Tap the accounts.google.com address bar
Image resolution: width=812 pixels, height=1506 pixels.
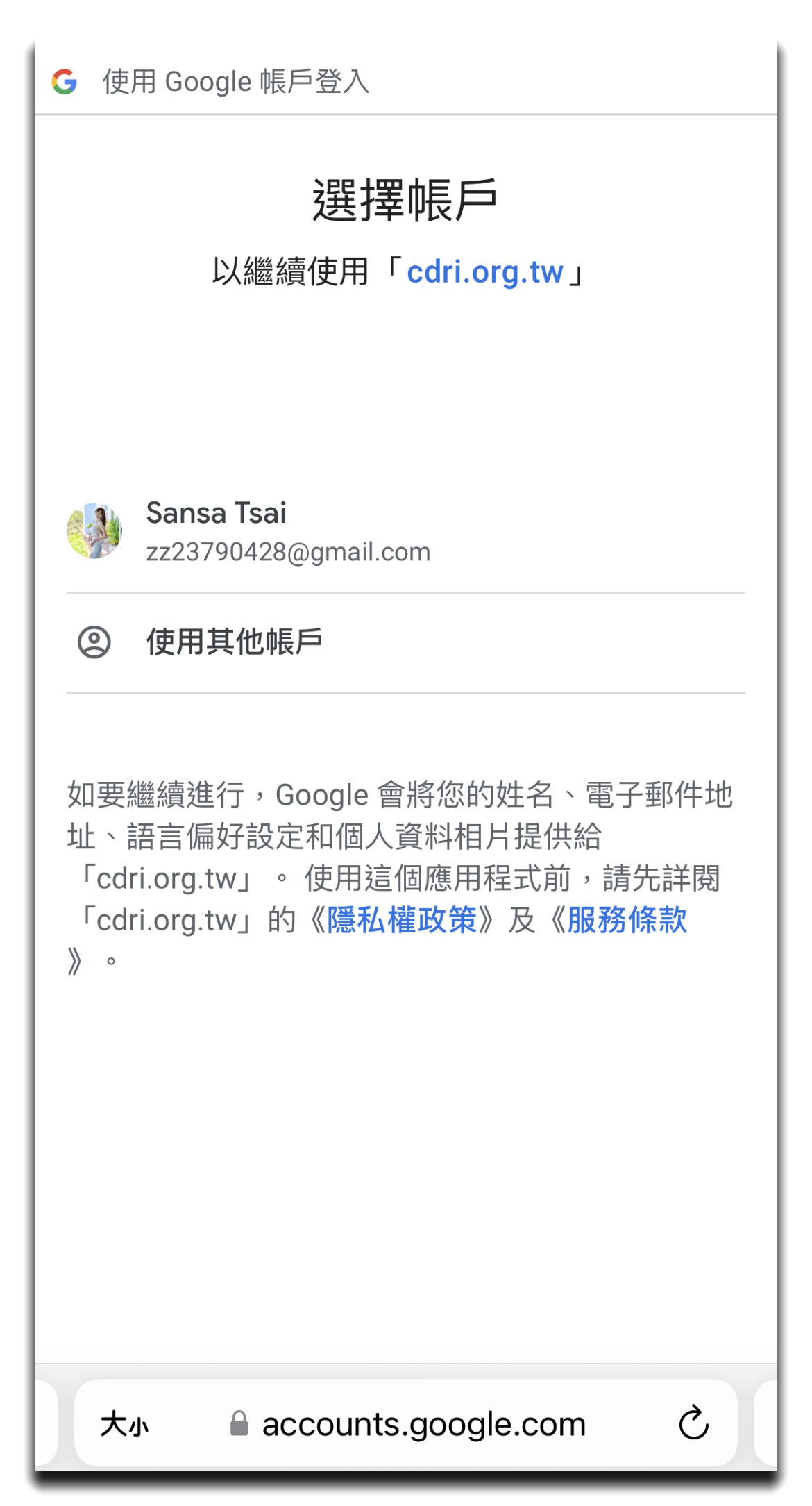pos(423,1425)
